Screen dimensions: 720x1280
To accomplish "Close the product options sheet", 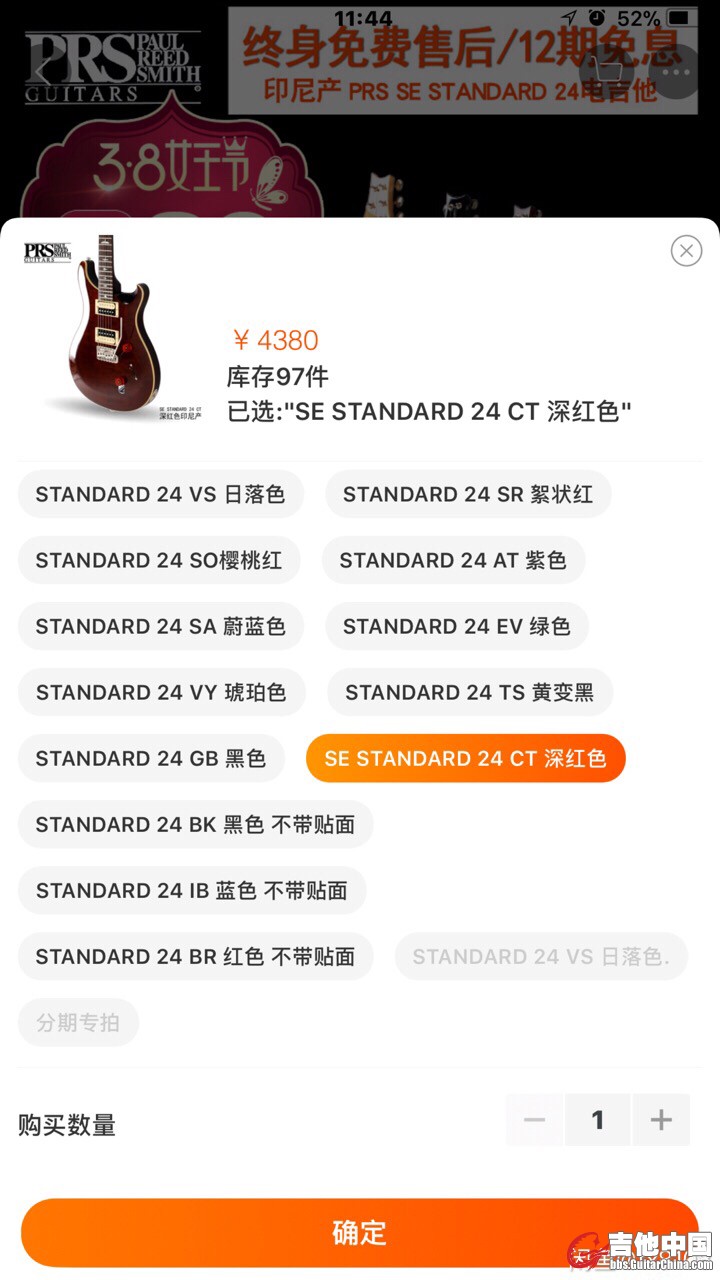I will pyautogui.click(x=686, y=250).
